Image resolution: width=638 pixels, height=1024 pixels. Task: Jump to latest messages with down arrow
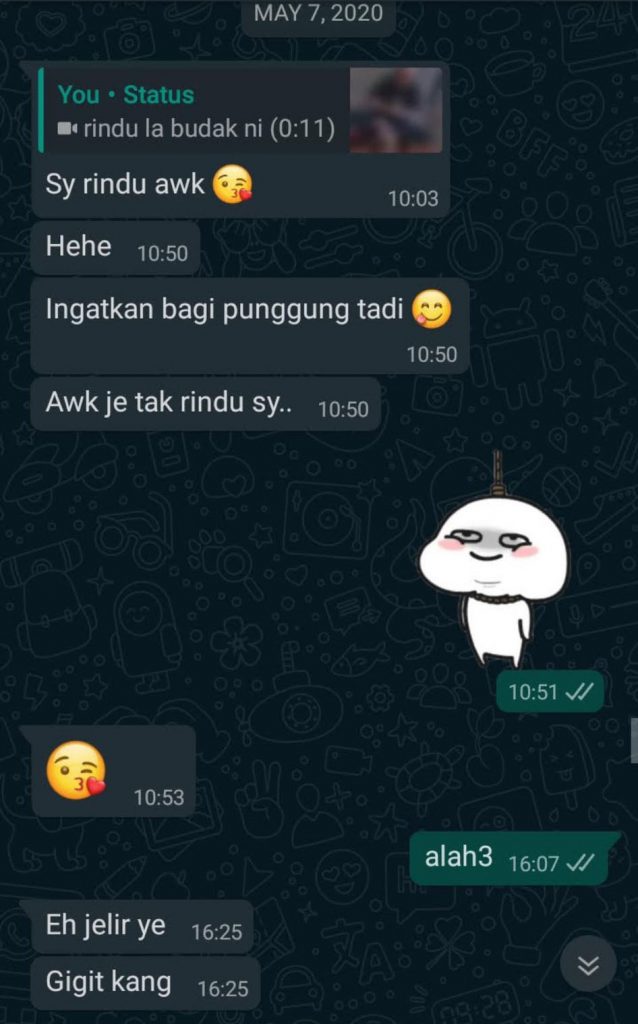pyautogui.click(x=588, y=964)
